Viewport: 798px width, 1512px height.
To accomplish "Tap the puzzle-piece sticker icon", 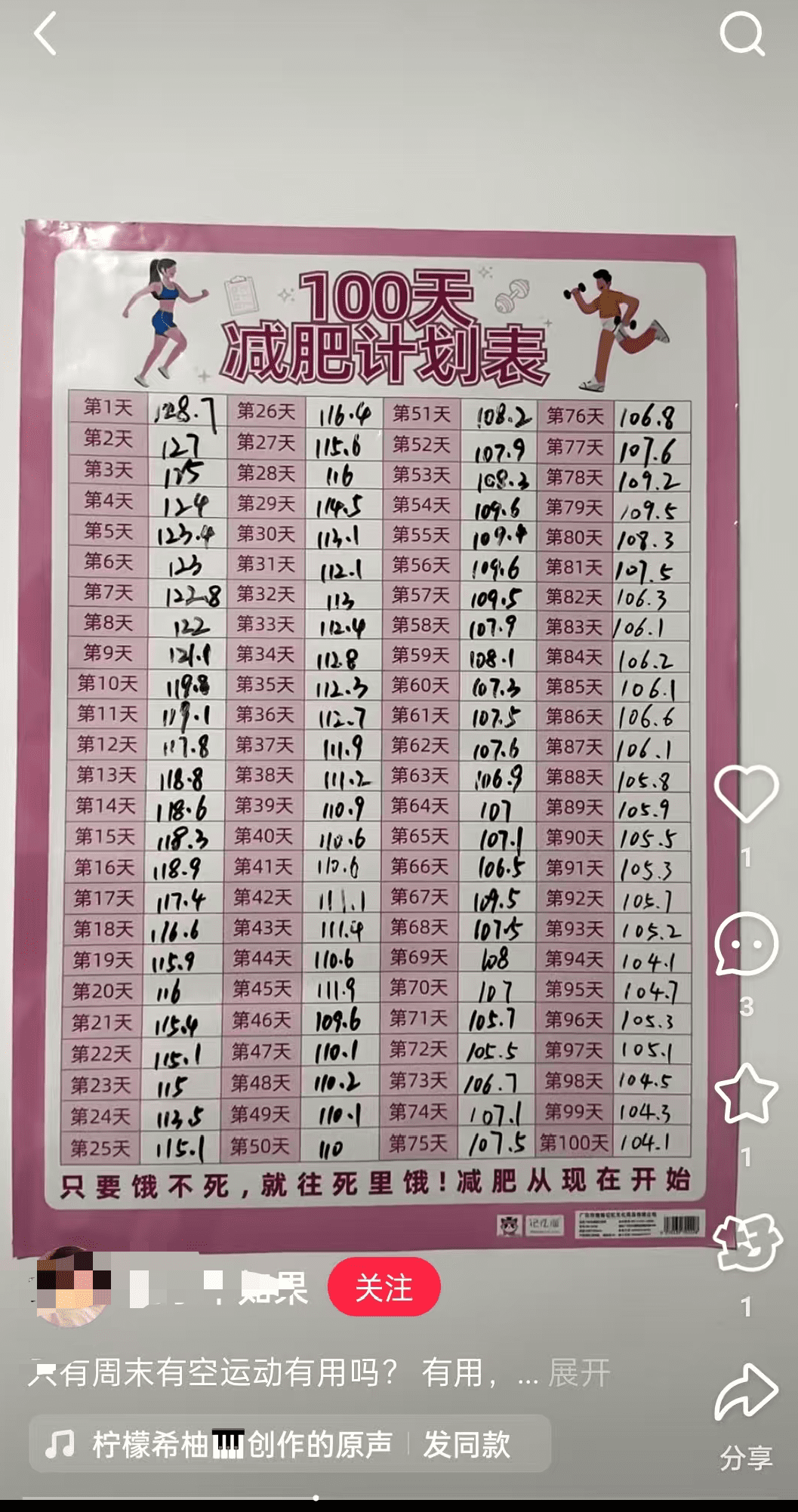I will pos(746,1243).
